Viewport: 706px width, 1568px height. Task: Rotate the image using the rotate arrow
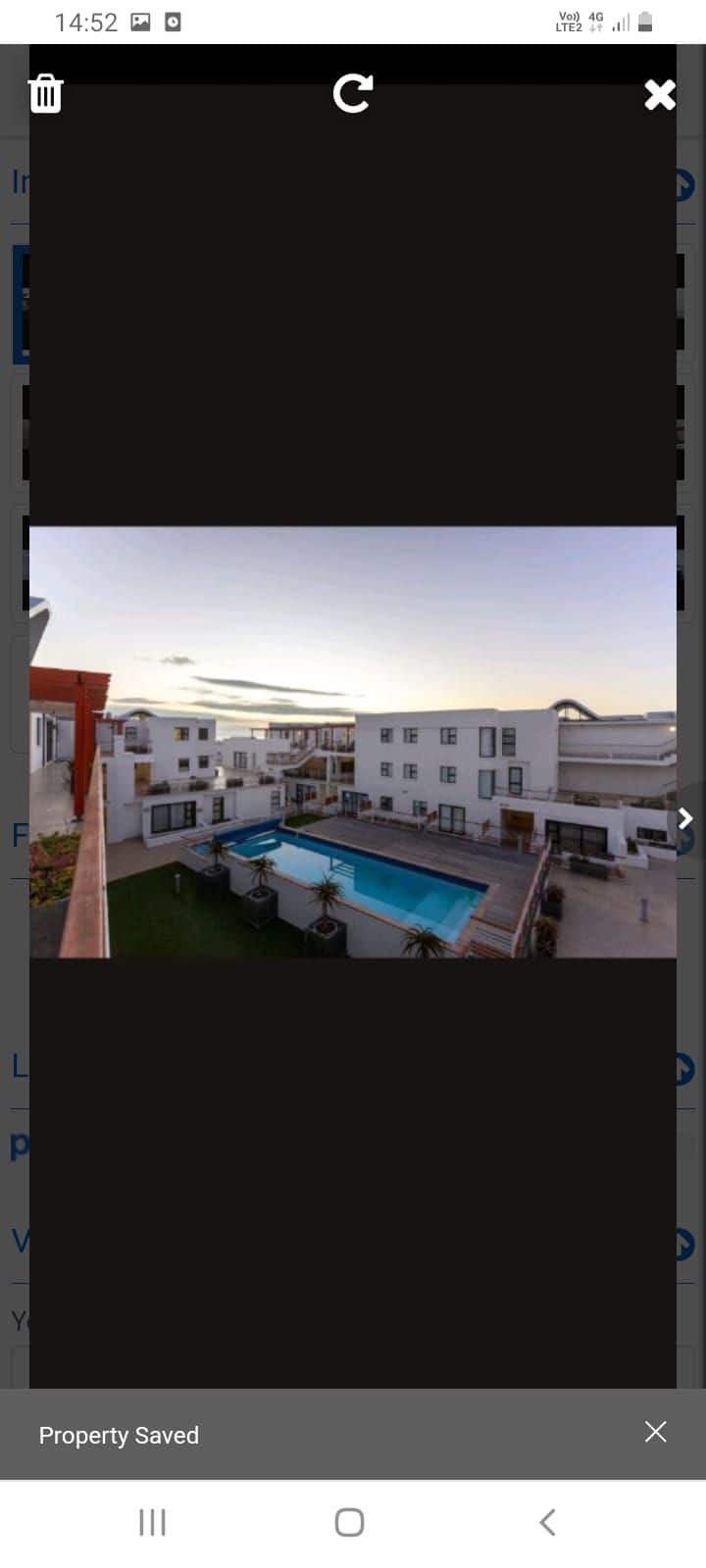(x=352, y=94)
